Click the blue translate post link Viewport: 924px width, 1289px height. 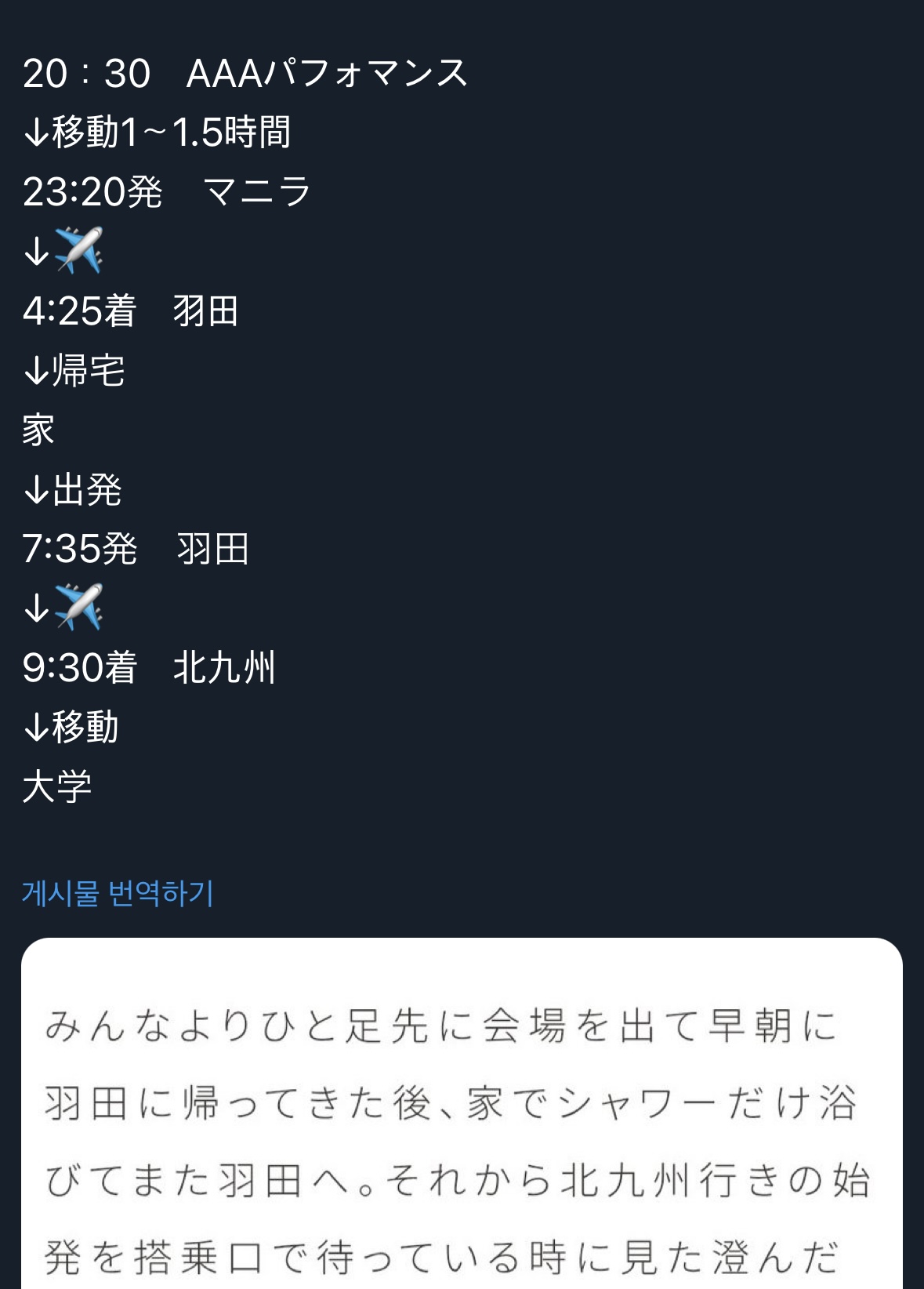tap(119, 893)
